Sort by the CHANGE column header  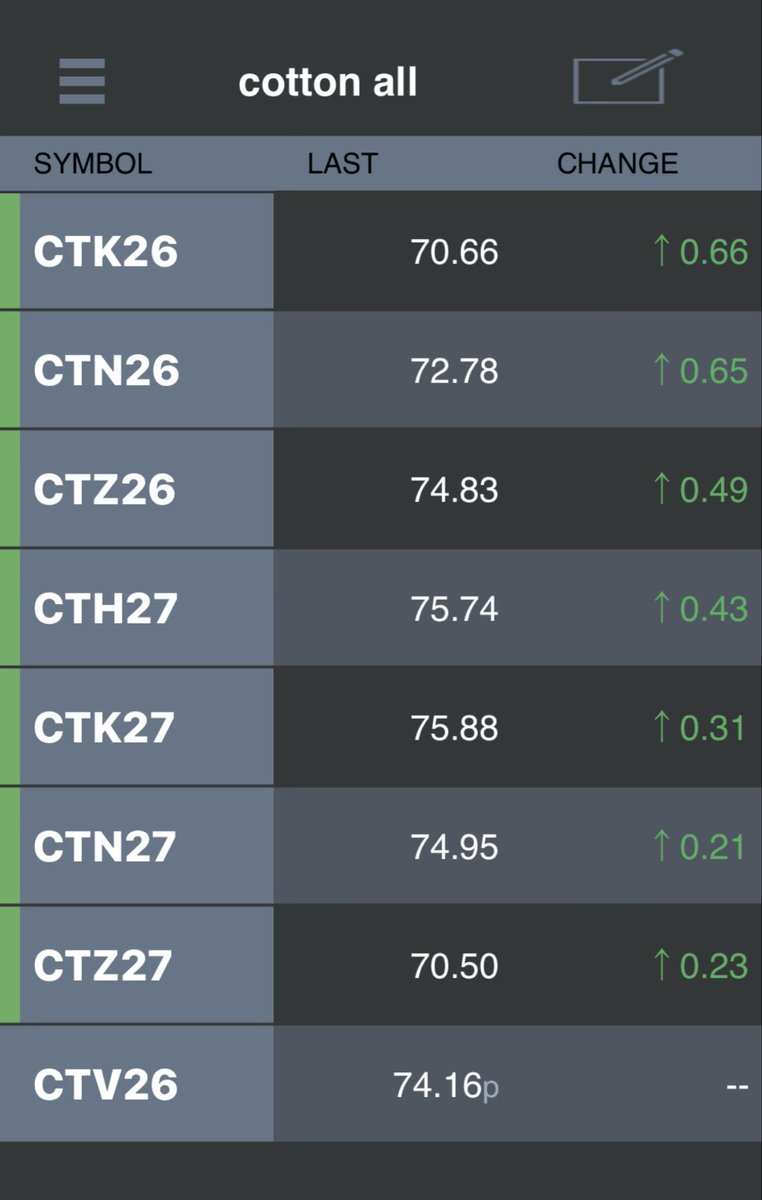click(x=617, y=164)
